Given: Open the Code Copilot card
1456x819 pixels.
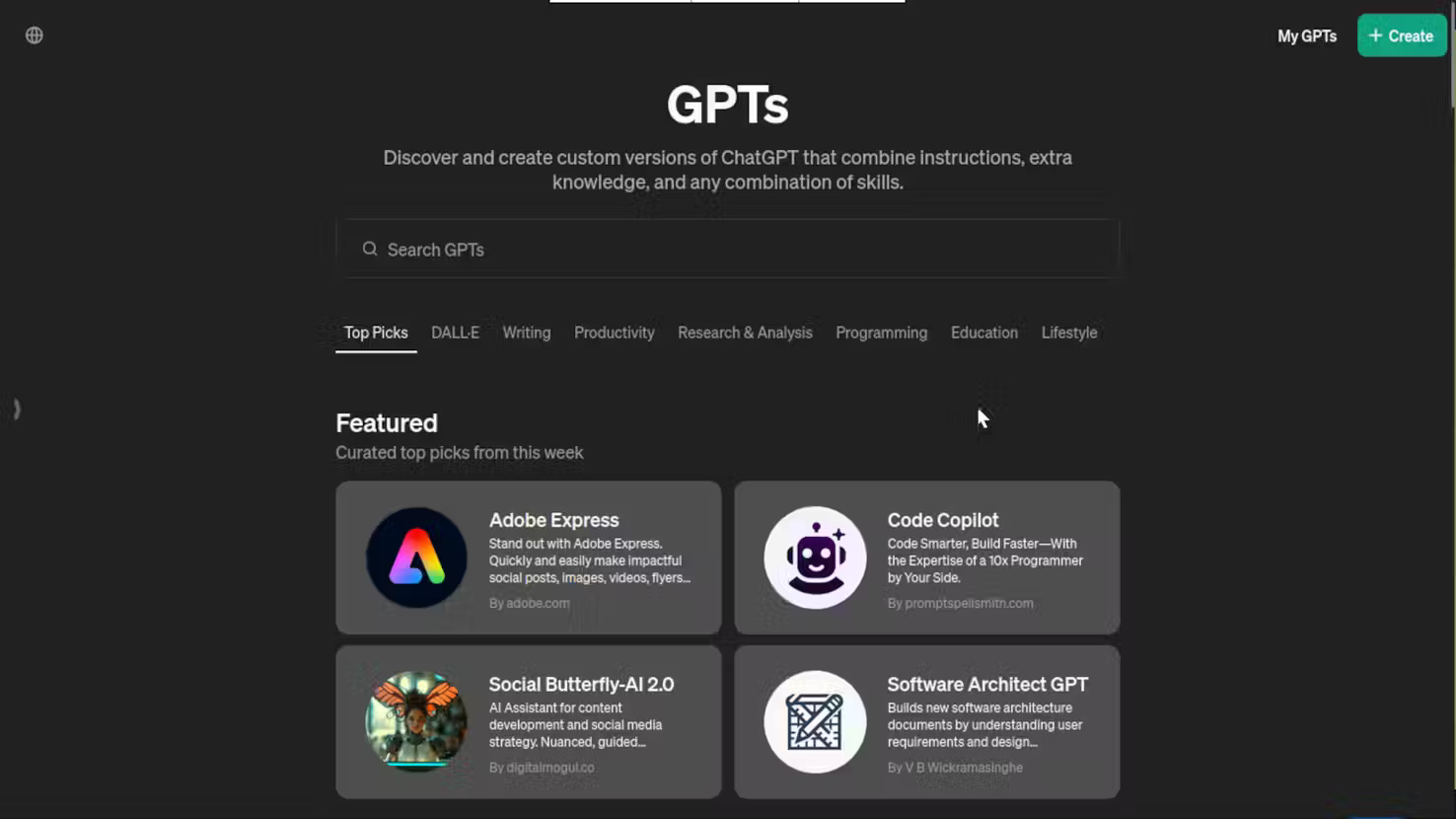Looking at the screenshot, I should (926, 558).
